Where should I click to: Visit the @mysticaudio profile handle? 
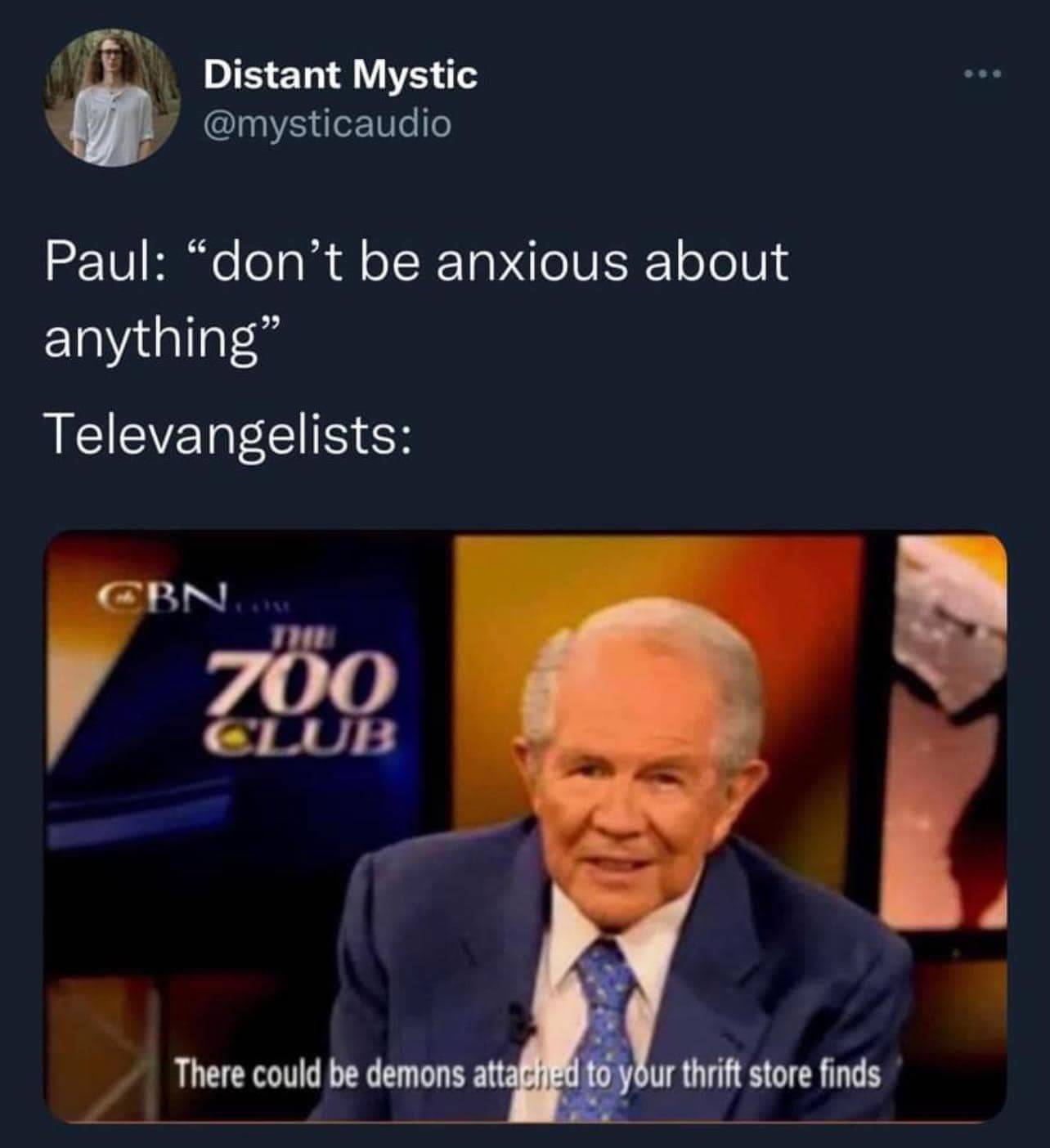326,123
